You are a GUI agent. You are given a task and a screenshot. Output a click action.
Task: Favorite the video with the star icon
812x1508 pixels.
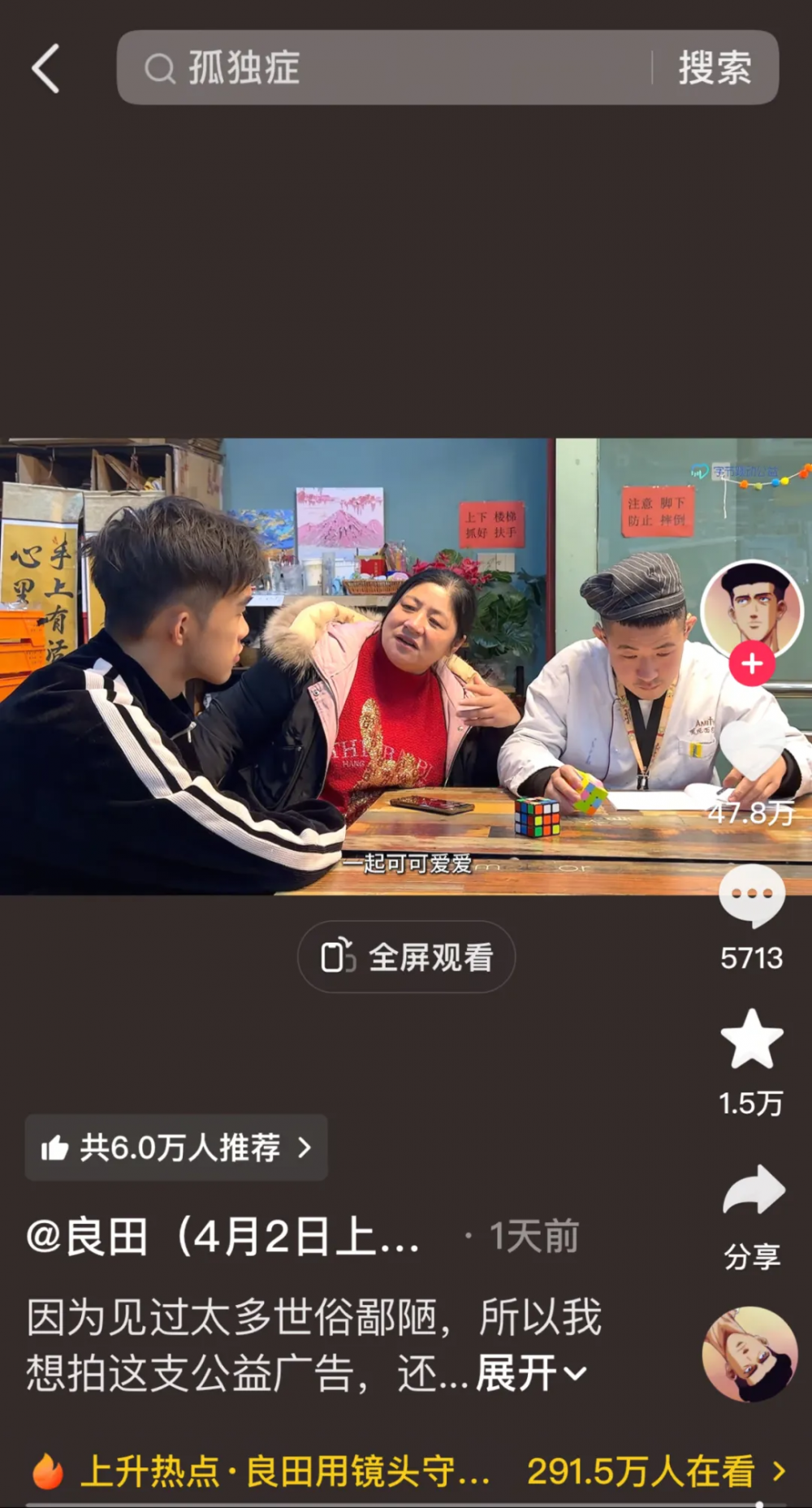(752, 1040)
